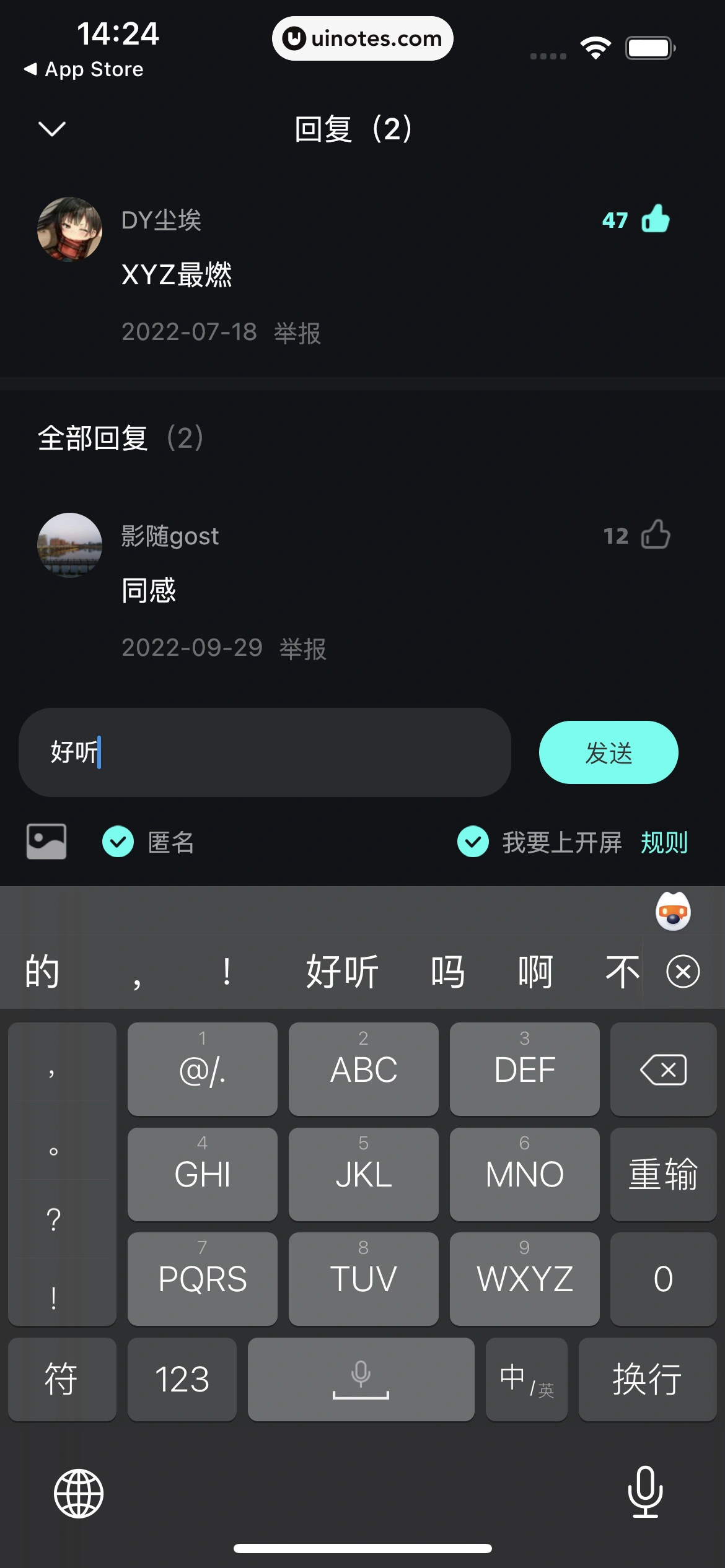
Task: Open the 规则 rules link
Action: coord(664,842)
